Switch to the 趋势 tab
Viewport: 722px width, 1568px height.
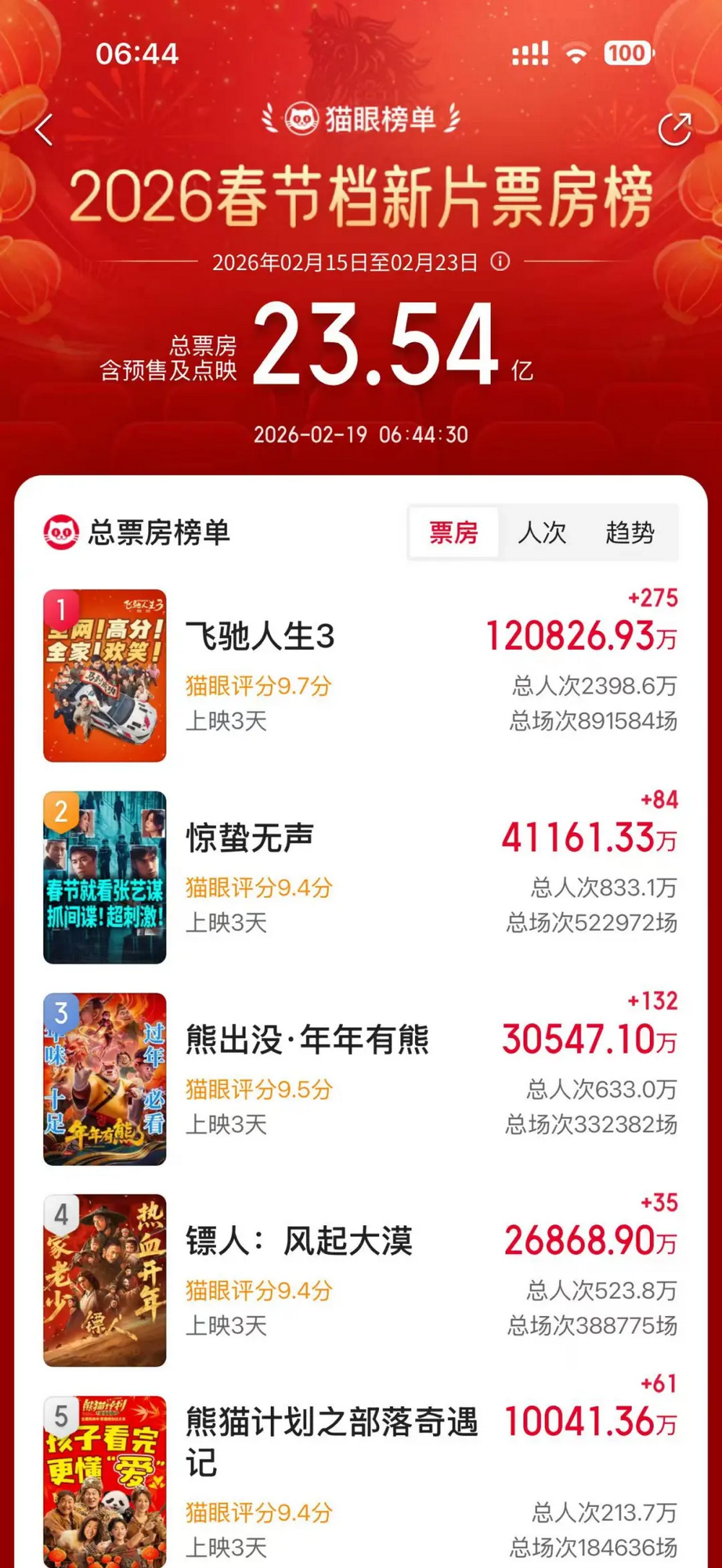tap(630, 533)
